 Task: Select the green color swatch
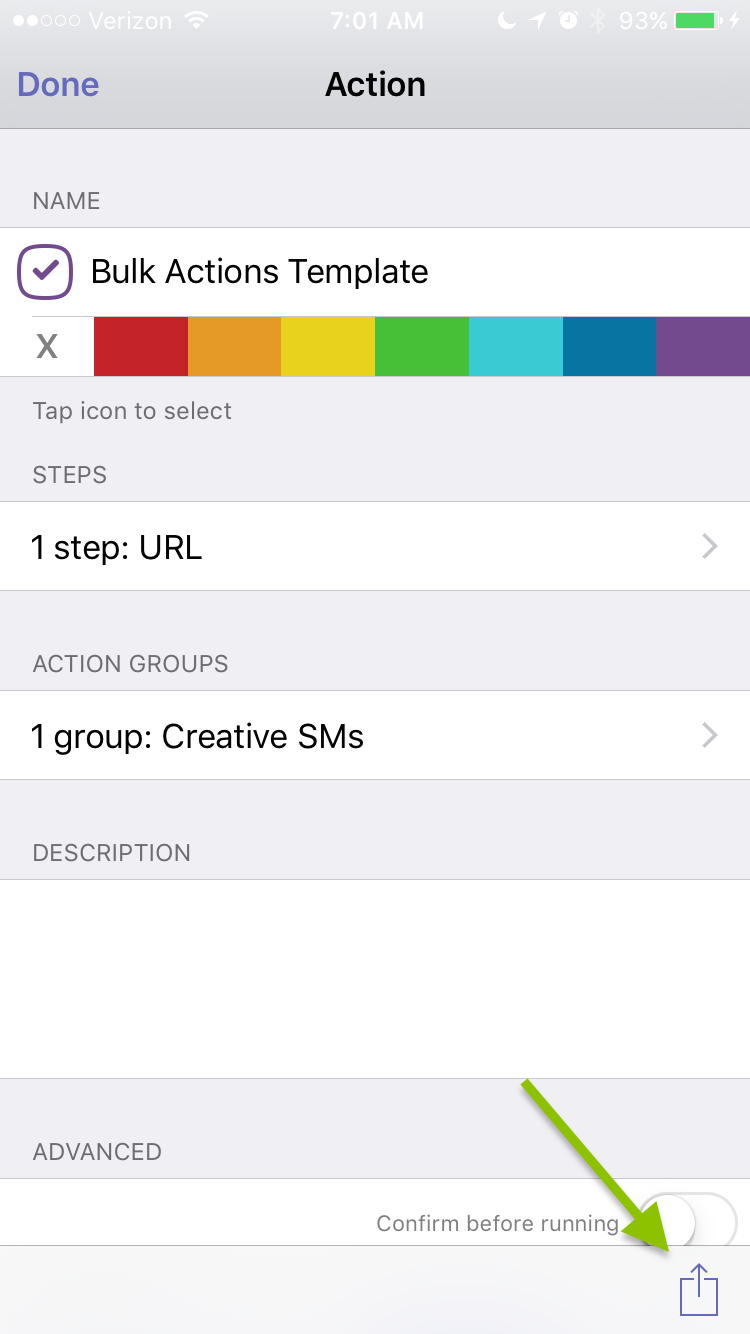click(422, 347)
